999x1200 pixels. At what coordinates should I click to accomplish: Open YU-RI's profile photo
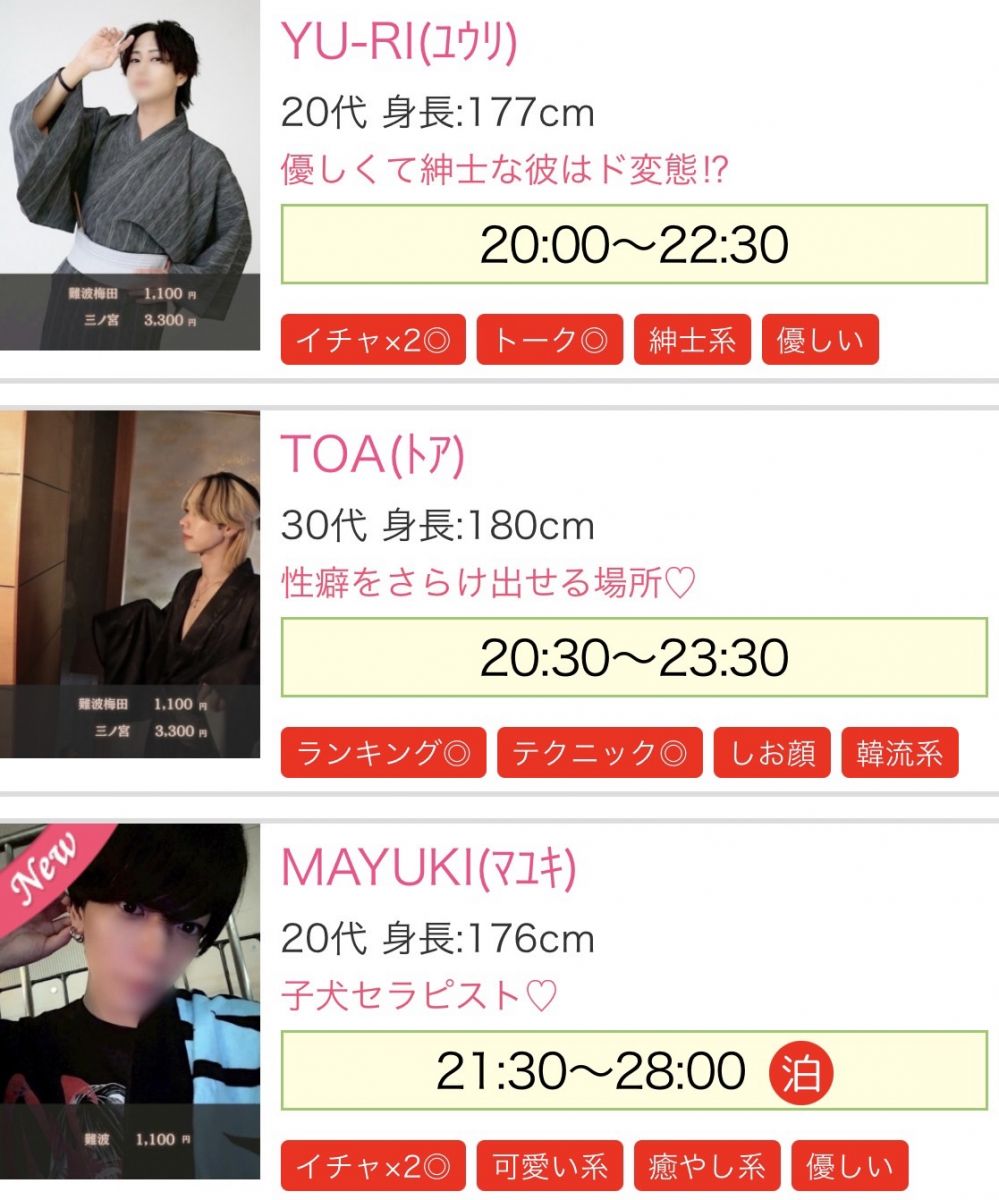click(130, 175)
